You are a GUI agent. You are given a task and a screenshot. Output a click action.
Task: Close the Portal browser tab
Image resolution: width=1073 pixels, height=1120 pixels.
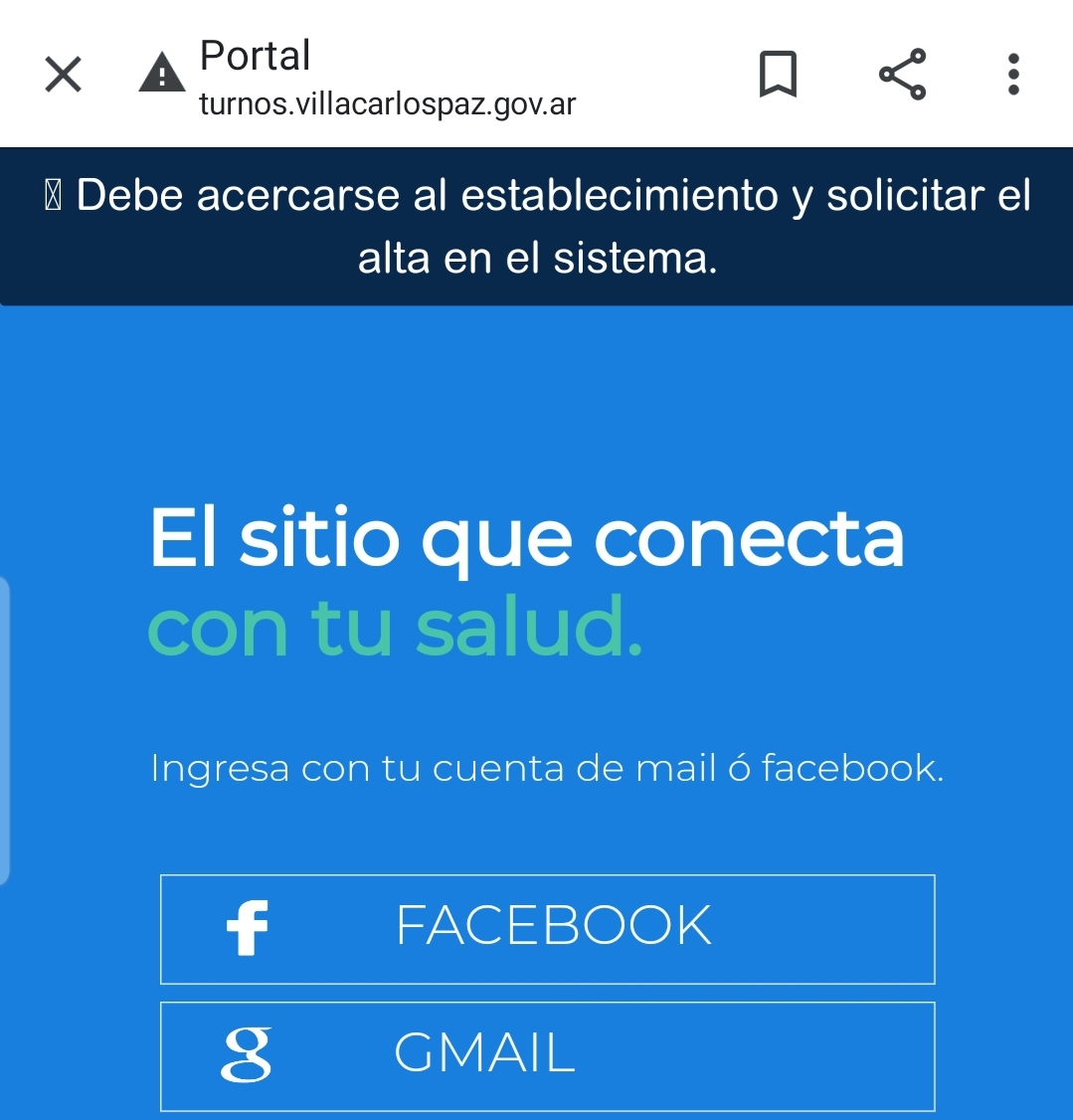(64, 75)
